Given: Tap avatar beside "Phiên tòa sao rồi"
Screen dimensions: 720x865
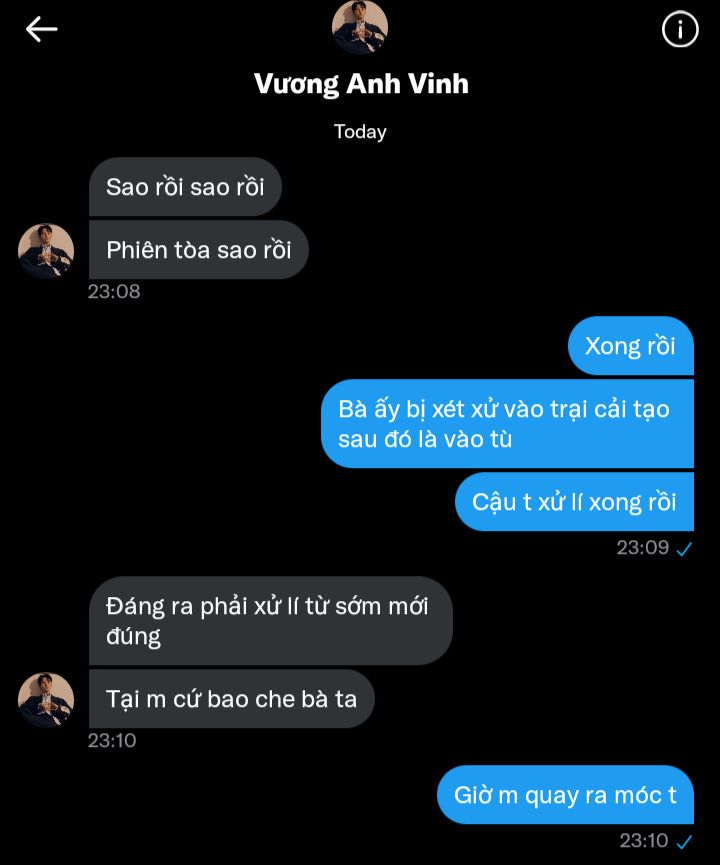Looking at the screenshot, I should (46, 250).
